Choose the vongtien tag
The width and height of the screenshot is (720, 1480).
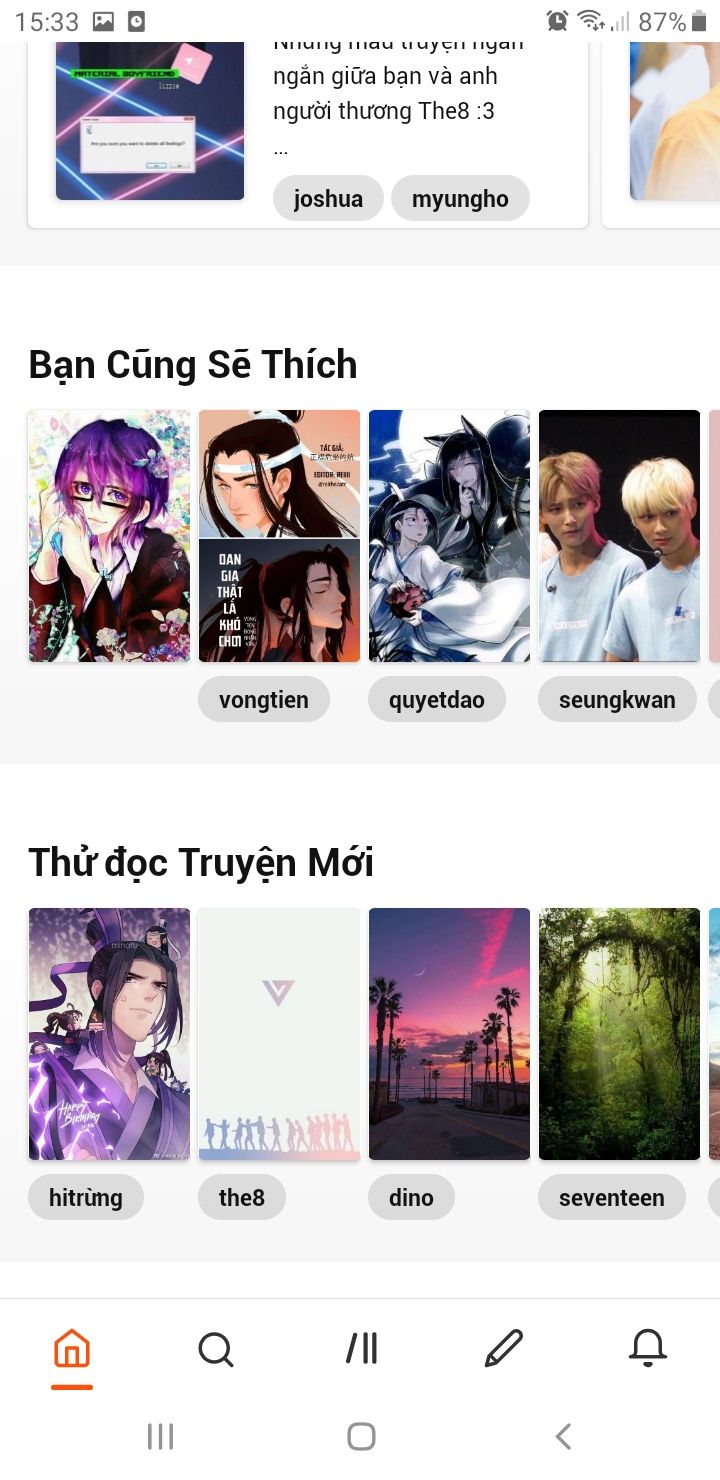264,700
